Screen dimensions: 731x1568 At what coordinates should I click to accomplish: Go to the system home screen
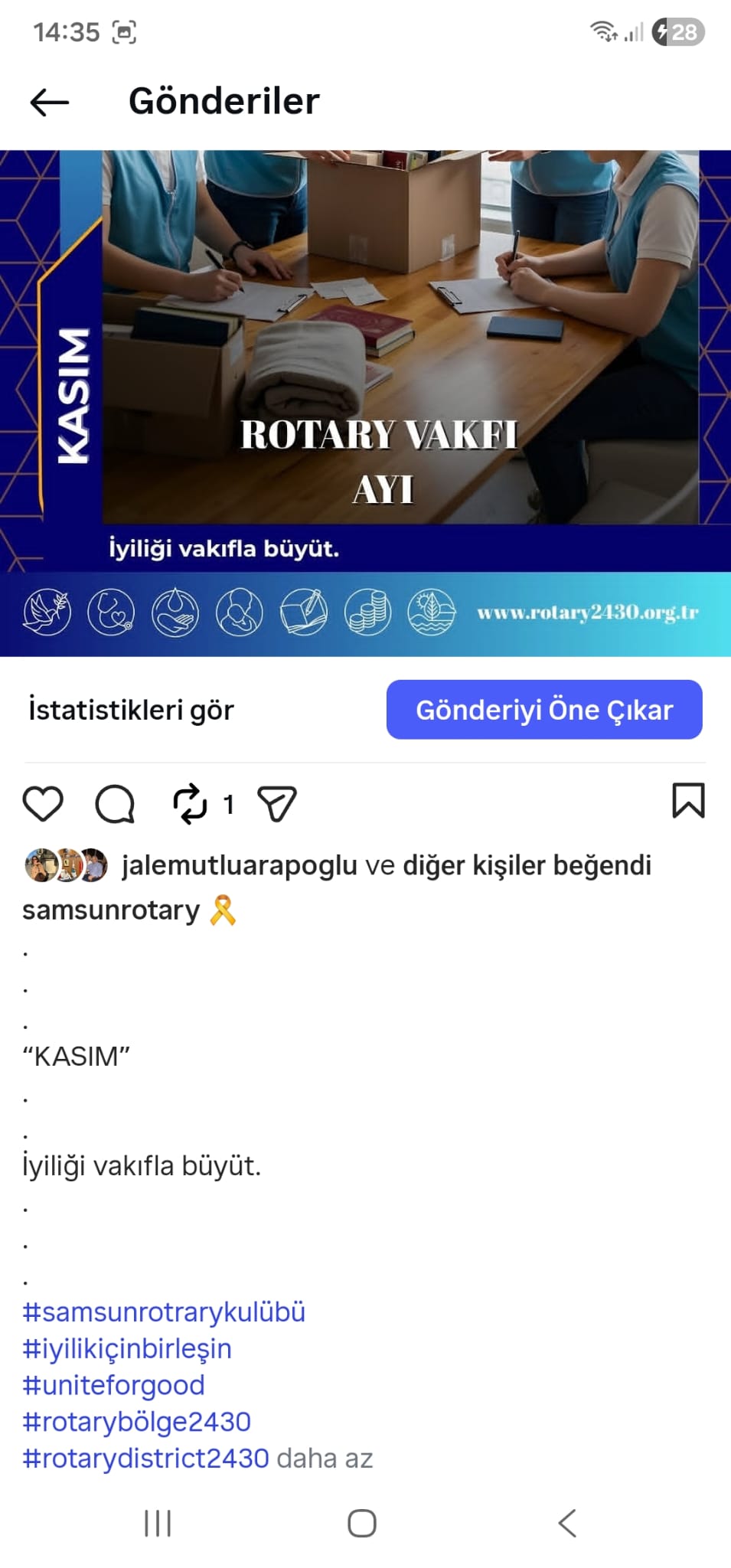(362, 1523)
